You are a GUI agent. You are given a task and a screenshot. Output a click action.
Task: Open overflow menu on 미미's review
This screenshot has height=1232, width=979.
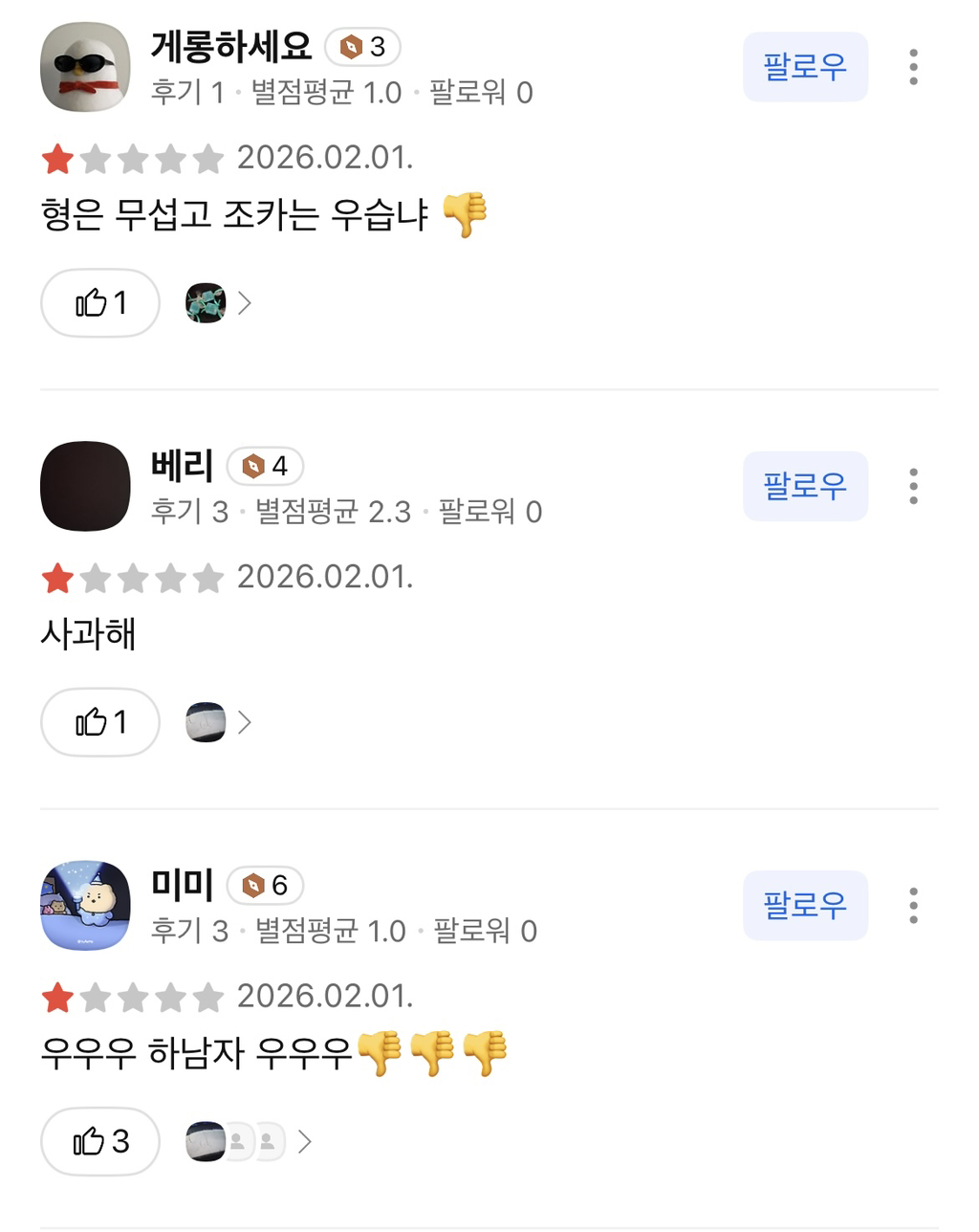(913, 905)
